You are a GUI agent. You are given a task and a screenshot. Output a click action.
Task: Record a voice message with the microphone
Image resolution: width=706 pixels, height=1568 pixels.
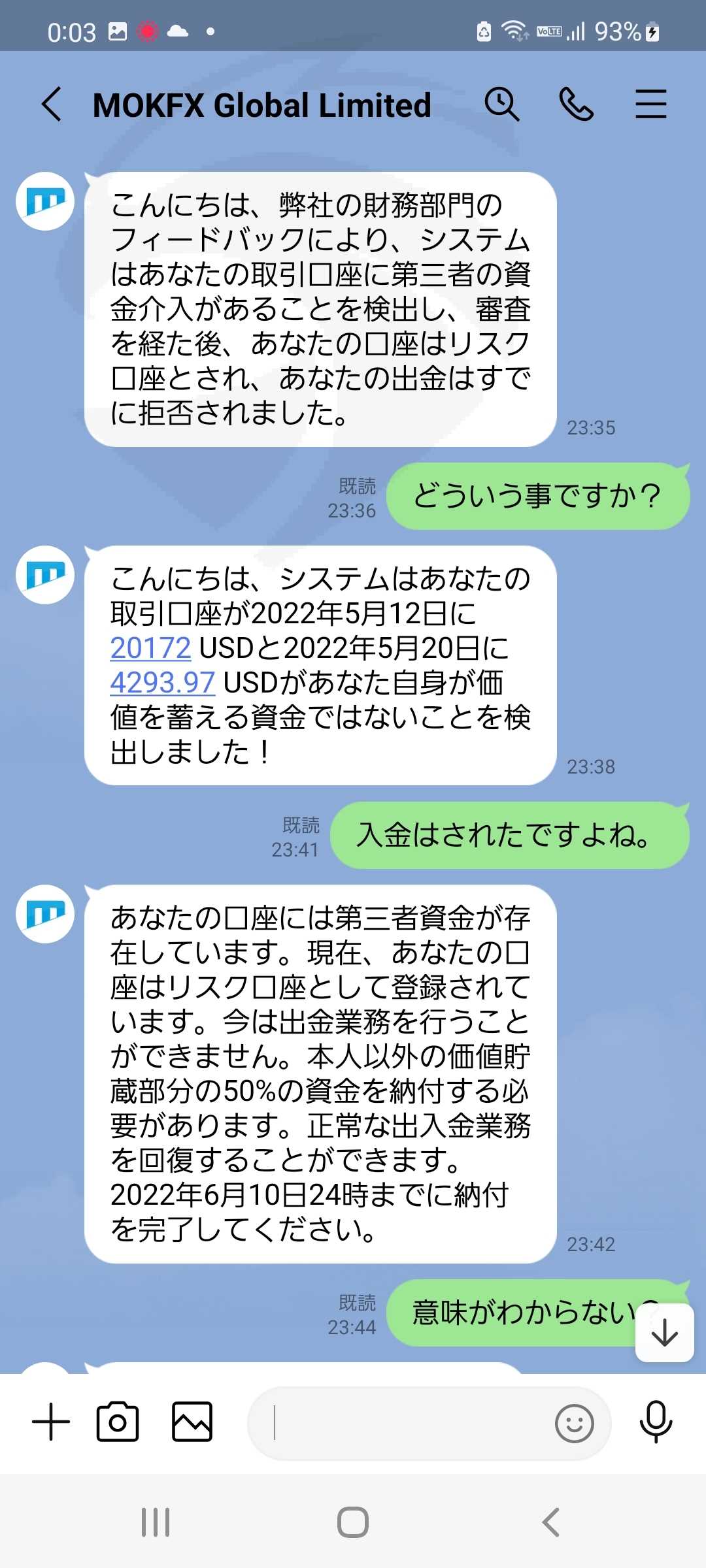(656, 1422)
